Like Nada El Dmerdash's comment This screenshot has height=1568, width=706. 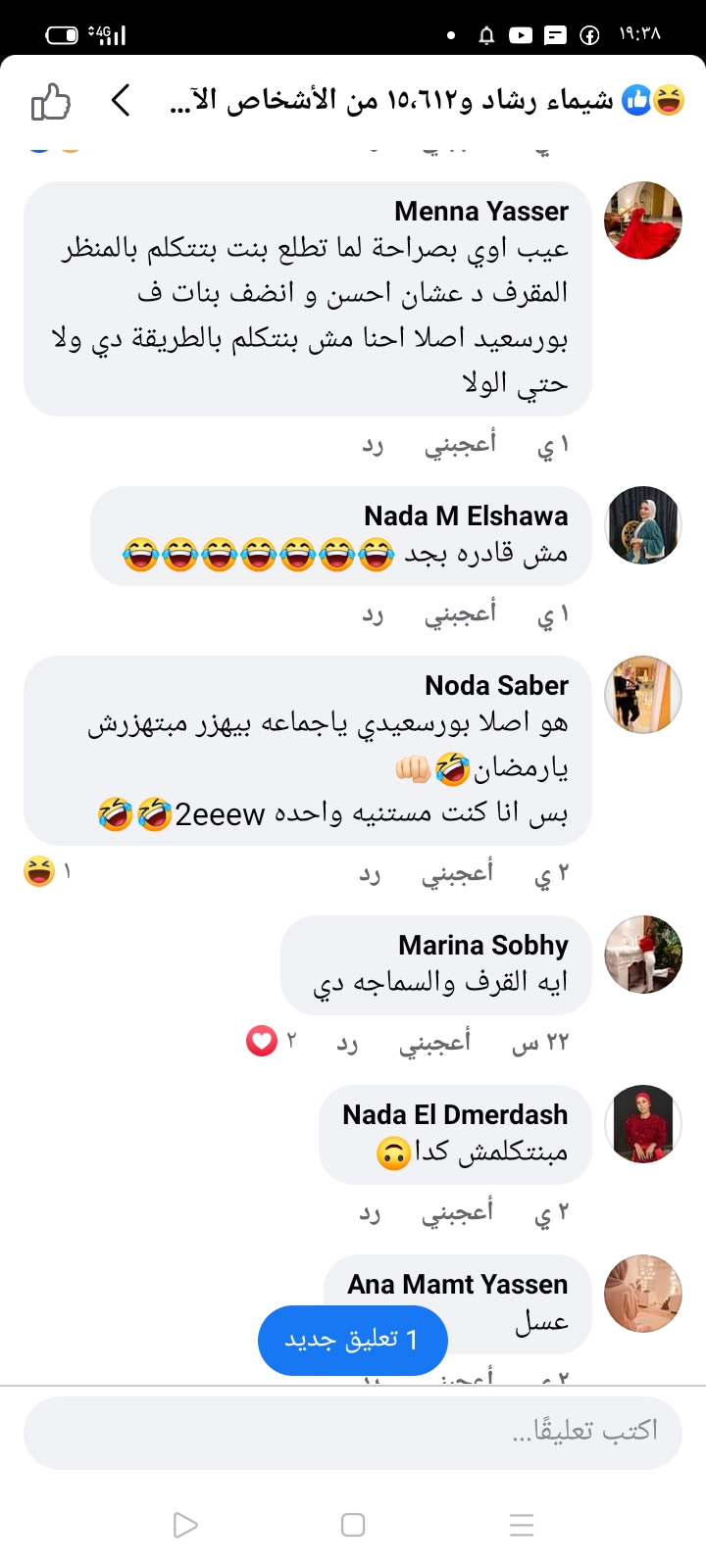click(x=458, y=1213)
